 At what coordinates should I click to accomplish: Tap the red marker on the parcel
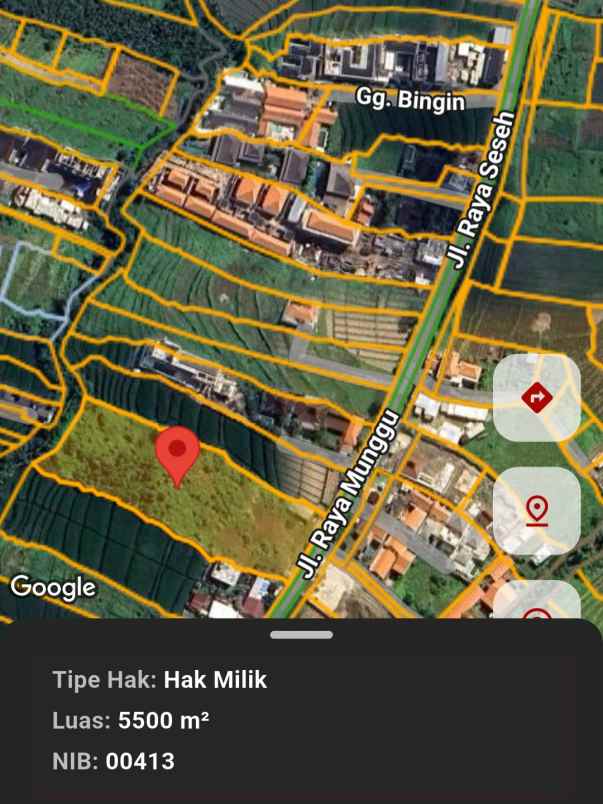(178, 453)
